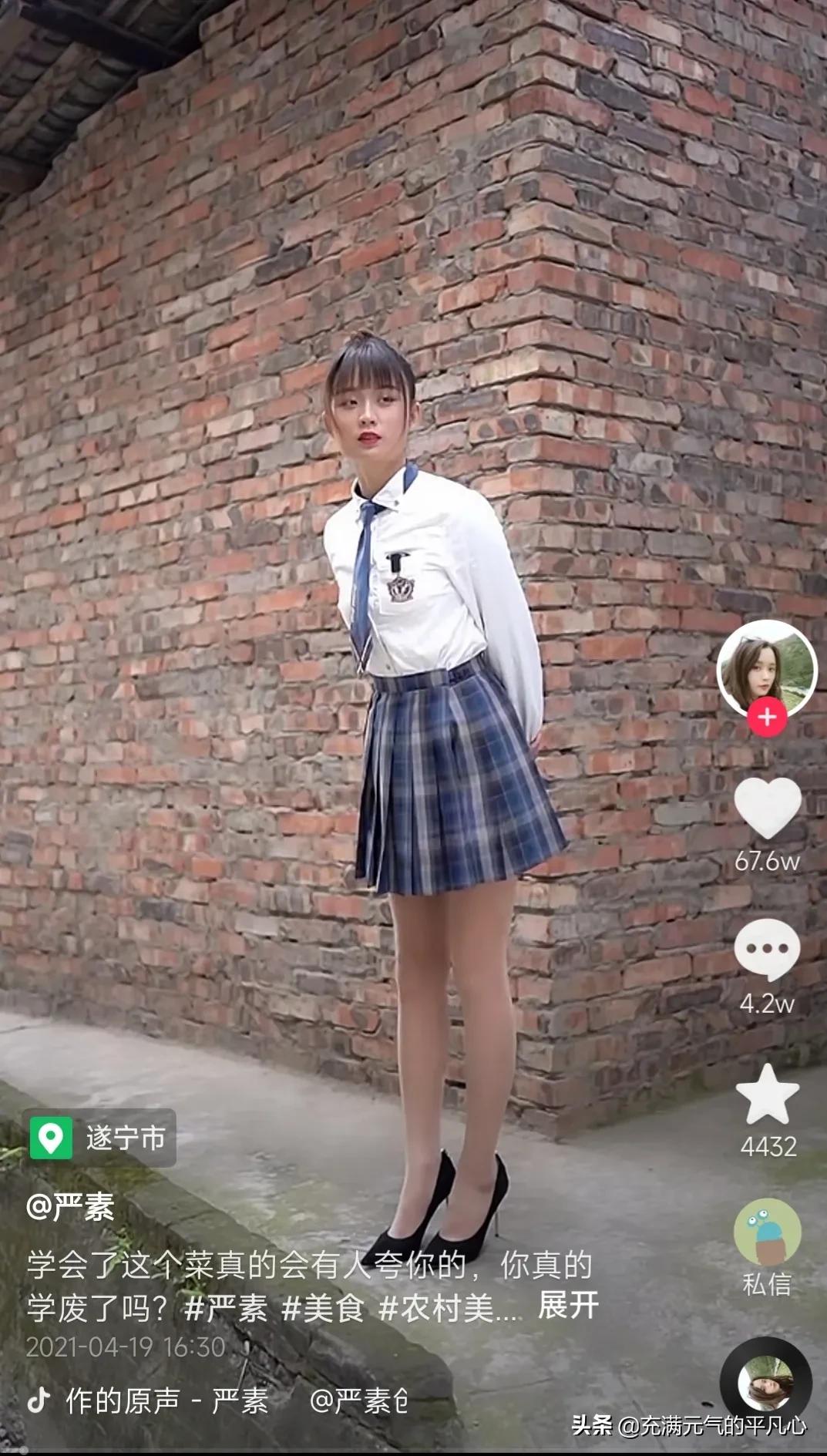Open the #美食 hashtag
Screen dimensions: 827x1456
click(322, 1308)
